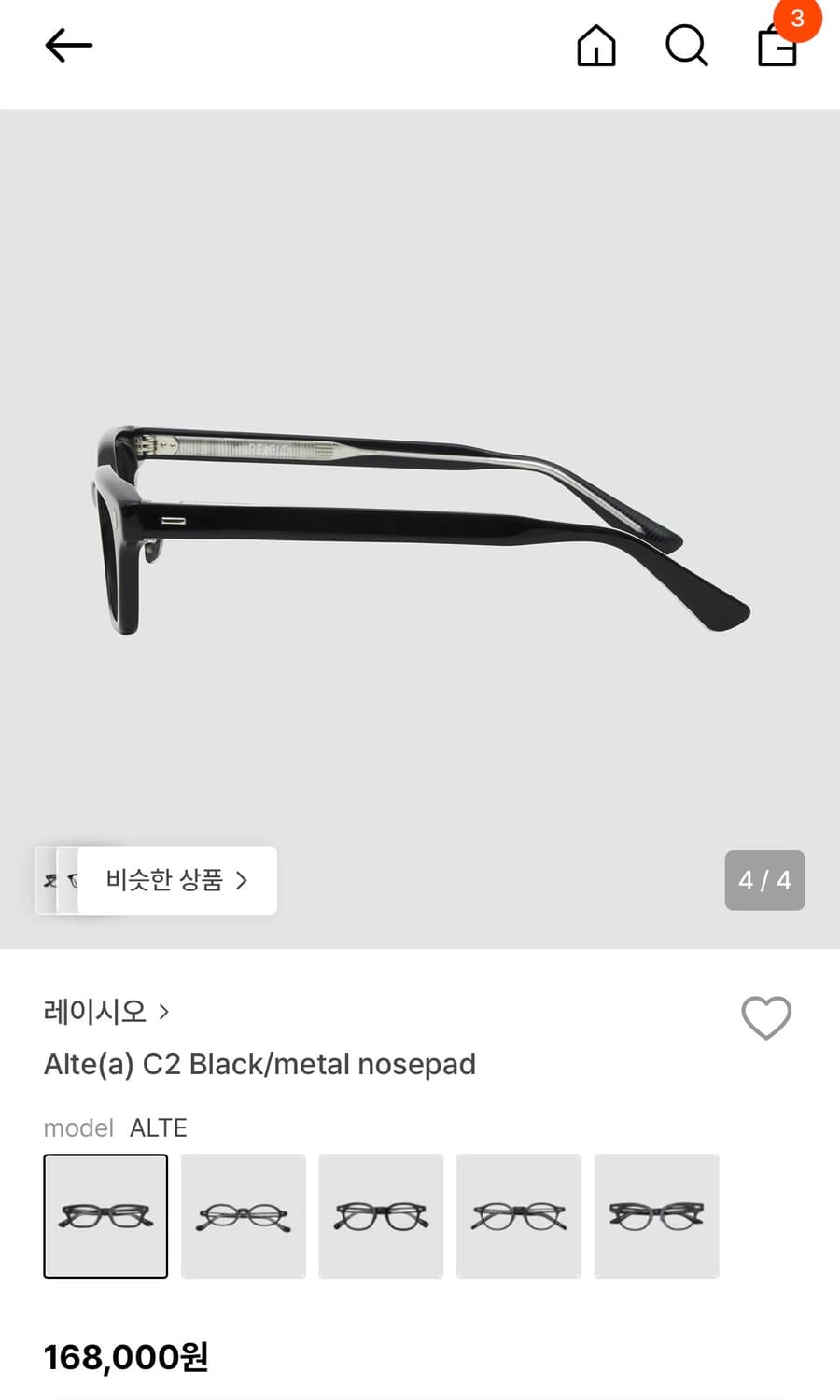This screenshot has width=840, height=1400.
Task: Toggle wishlist heart for Alte(a) C2
Action: (765, 1018)
